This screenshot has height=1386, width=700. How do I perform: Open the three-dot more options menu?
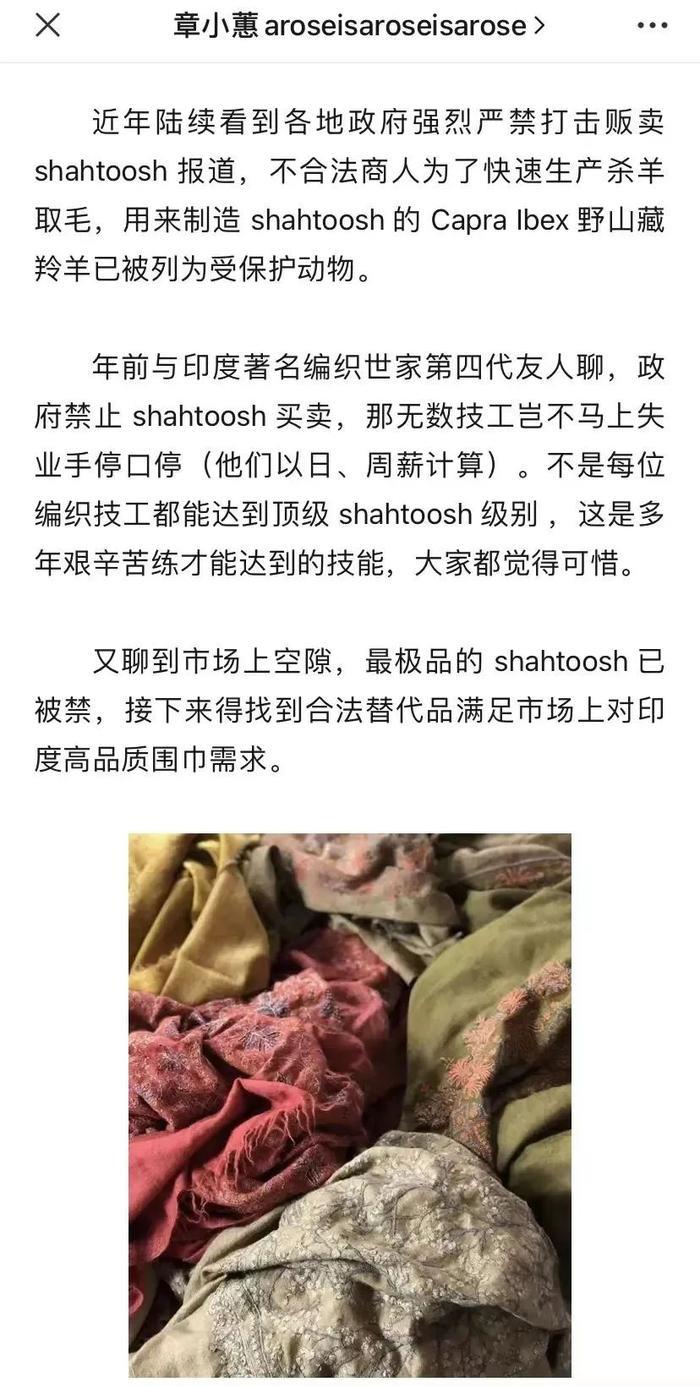tap(652, 27)
